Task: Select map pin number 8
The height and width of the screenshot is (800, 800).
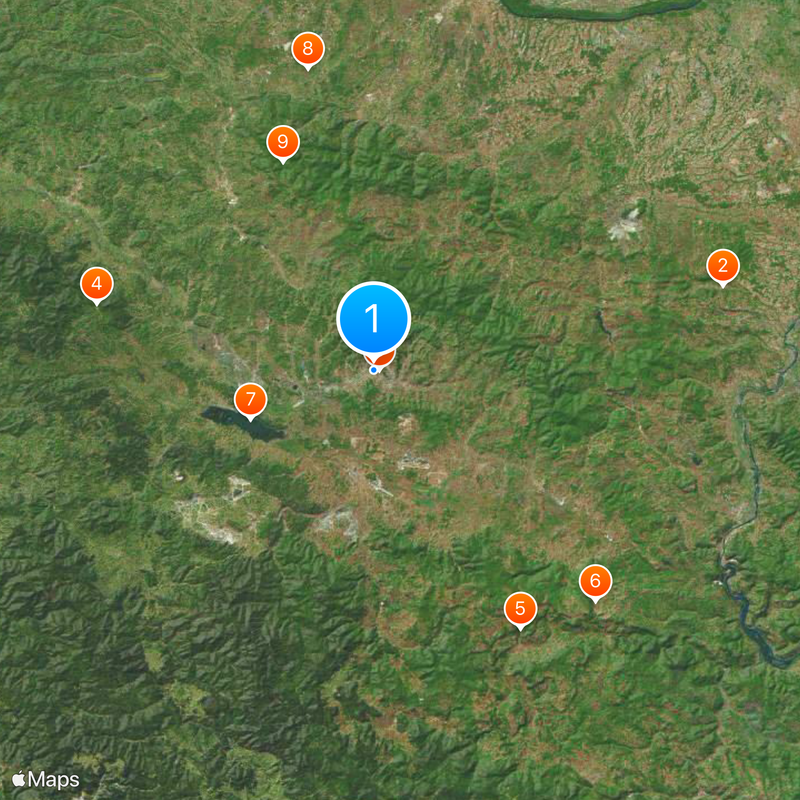Action: pos(307,47)
